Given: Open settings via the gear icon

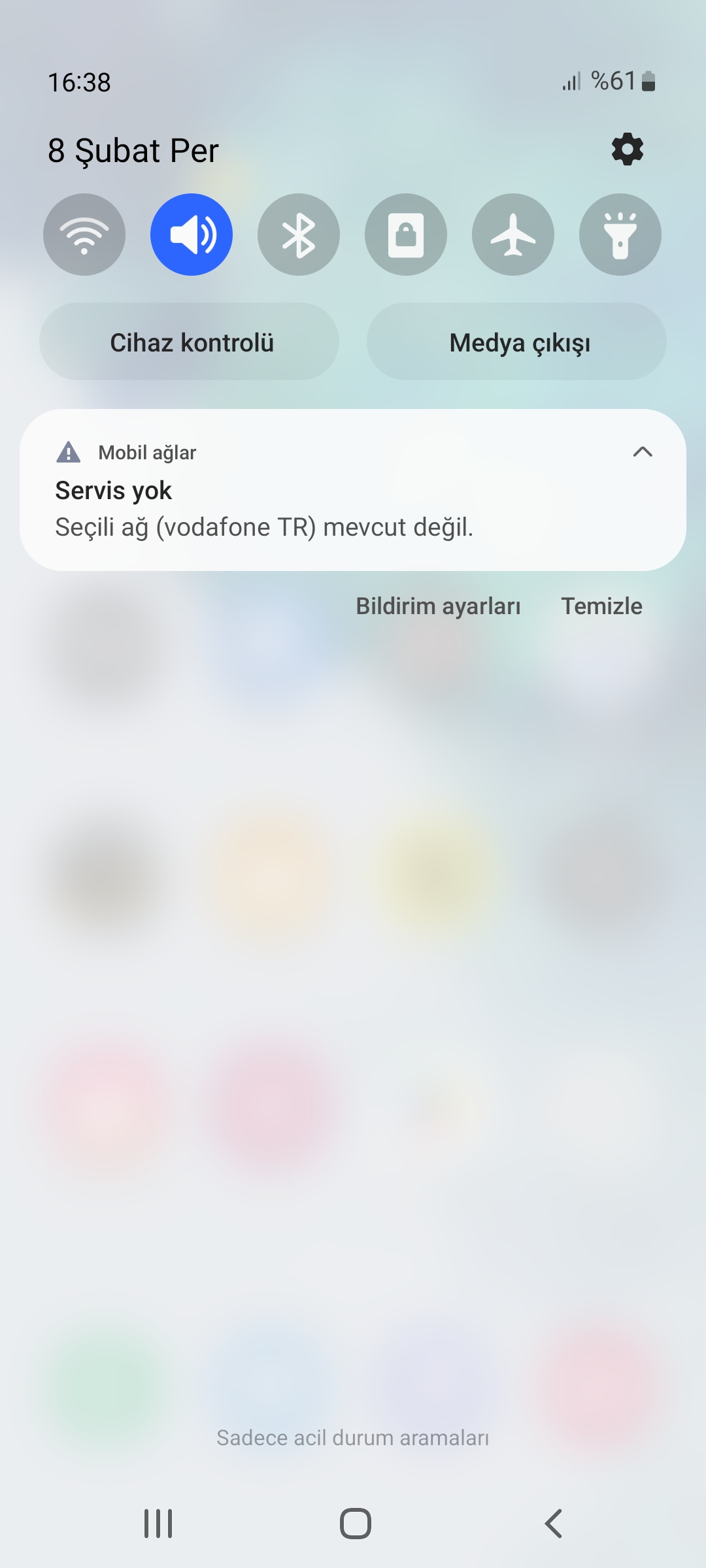Looking at the screenshot, I should coord(627,150).
